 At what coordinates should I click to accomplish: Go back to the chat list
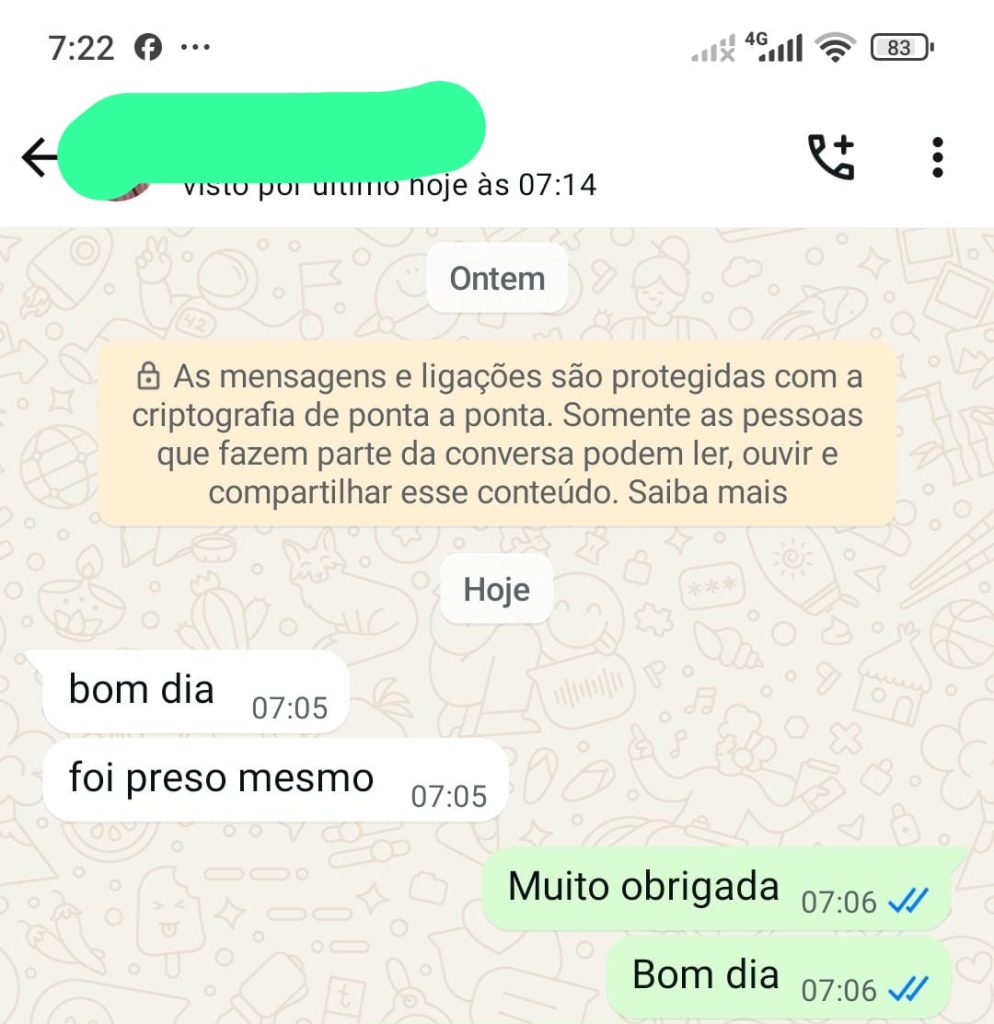point(38,158)
